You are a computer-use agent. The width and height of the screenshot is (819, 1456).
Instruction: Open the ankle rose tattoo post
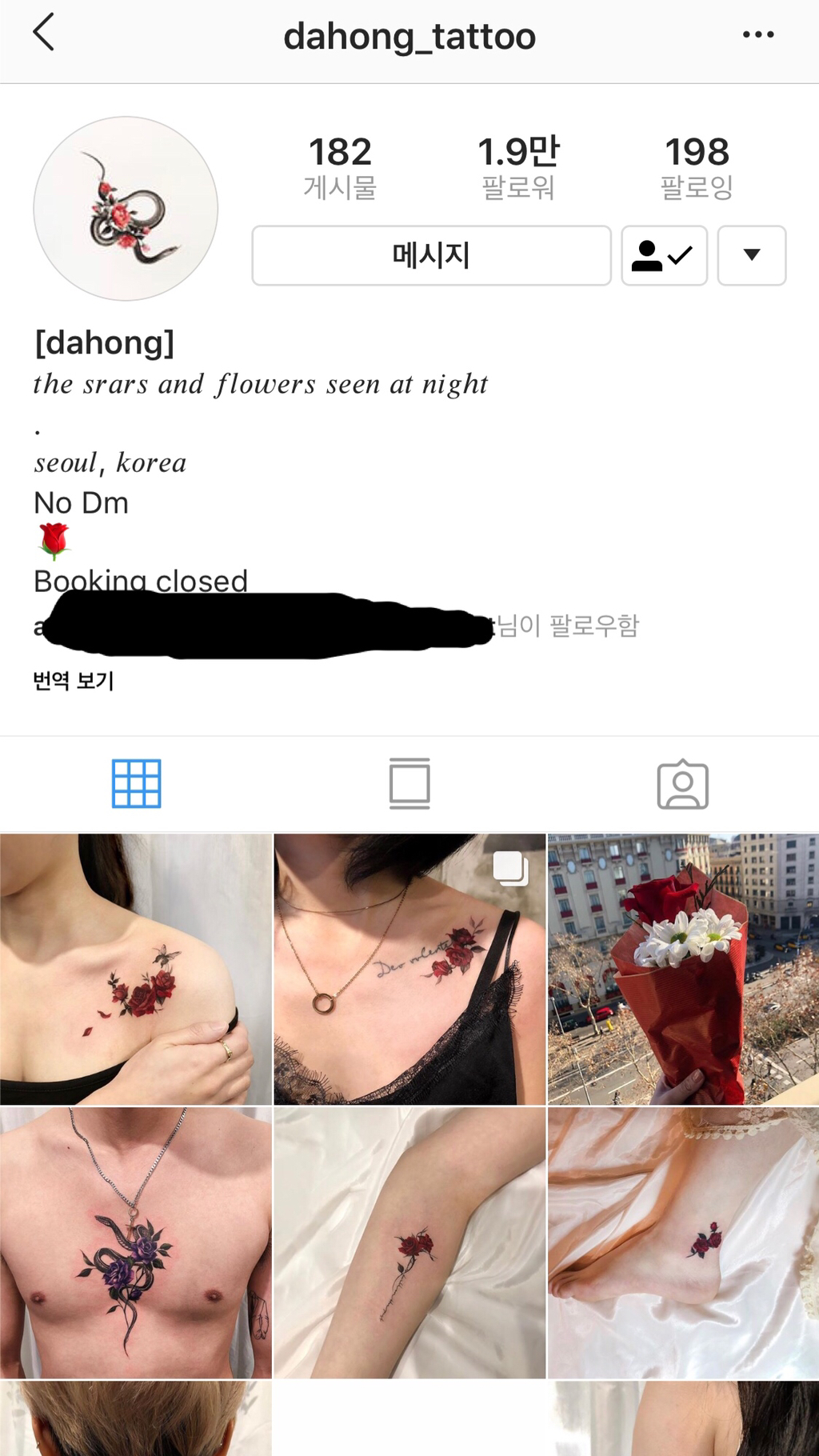(x=683, y=1242)
